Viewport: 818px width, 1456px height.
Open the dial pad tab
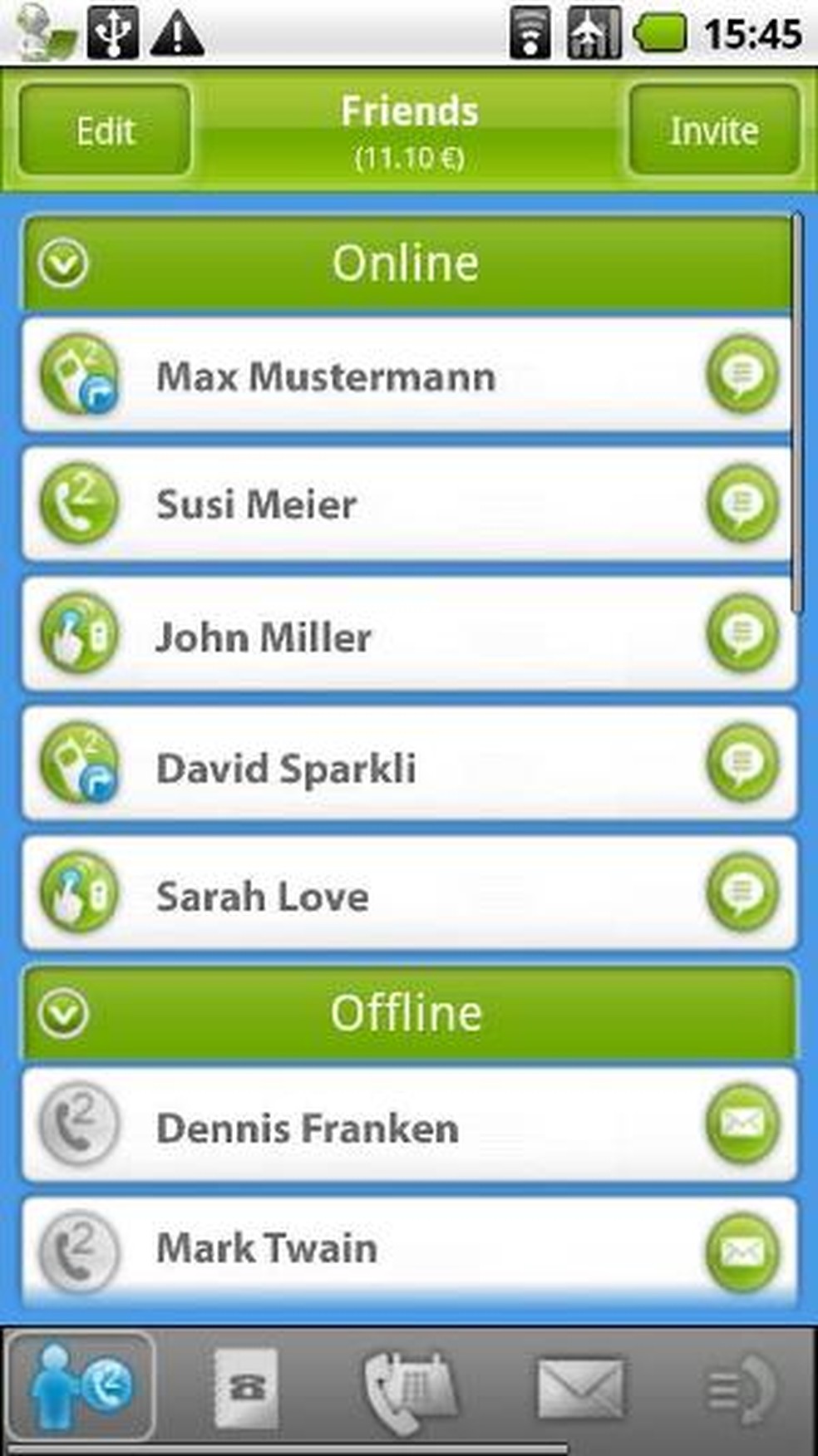[410, 1390]
